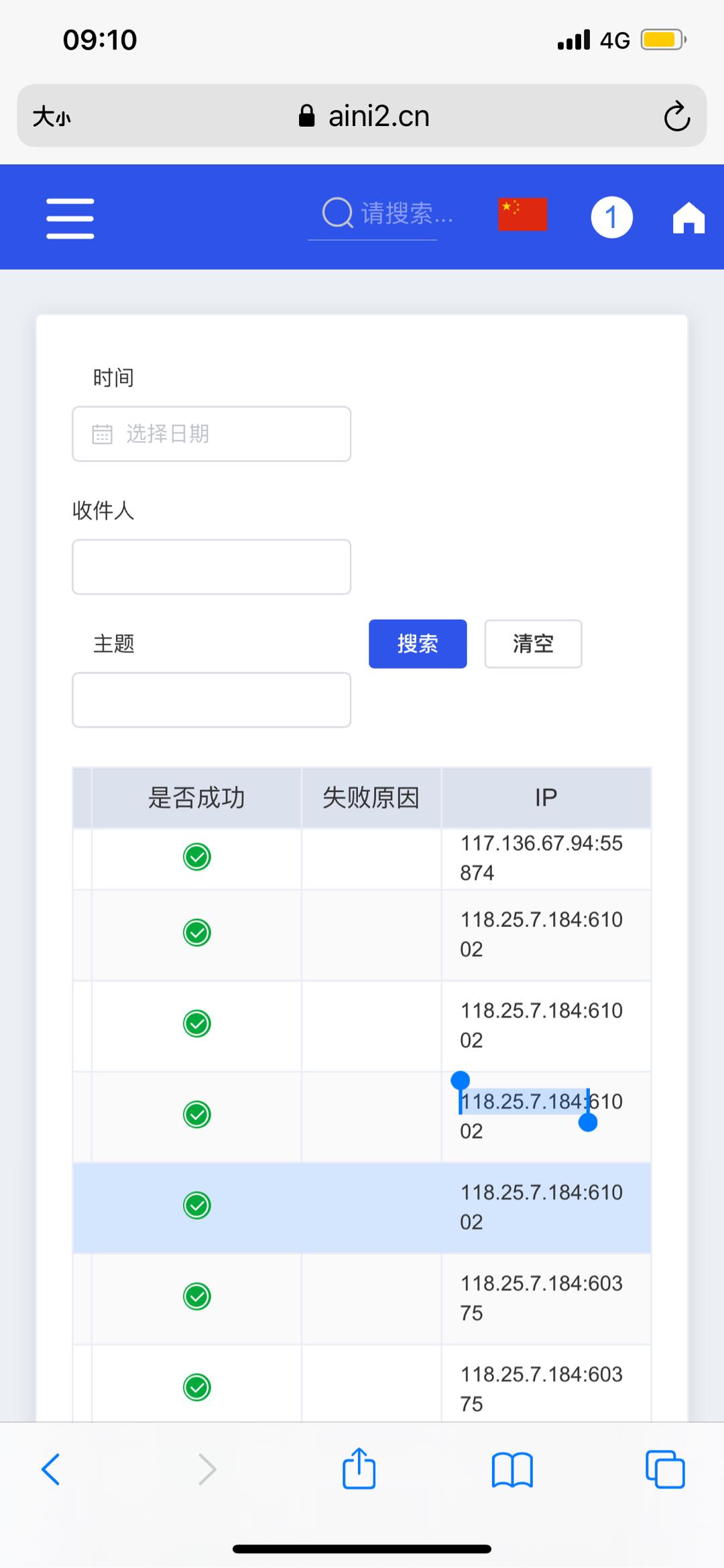Open the Safari share sheet
The height and width of the screenshot is (1568, 724).
359,1468
